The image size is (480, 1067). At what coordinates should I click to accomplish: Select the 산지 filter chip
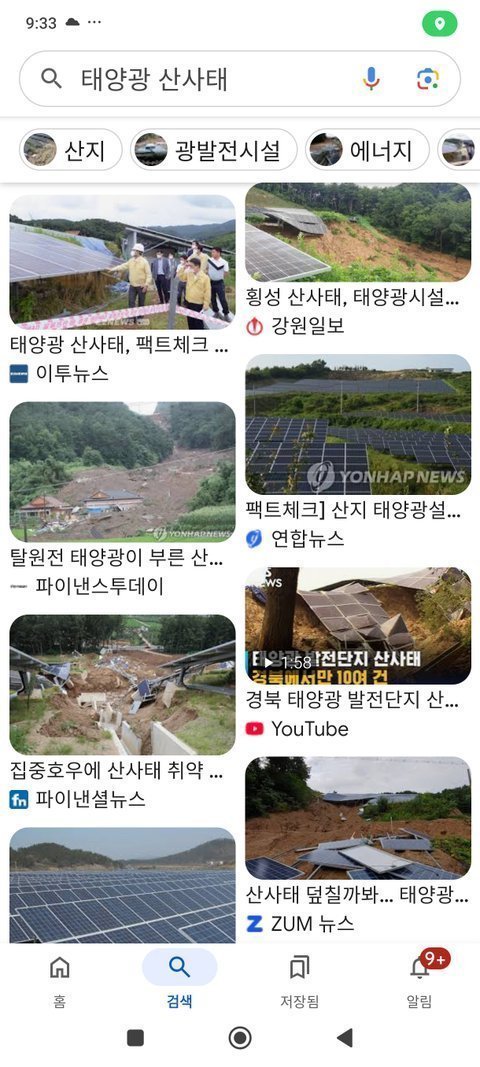pos(71,150)
